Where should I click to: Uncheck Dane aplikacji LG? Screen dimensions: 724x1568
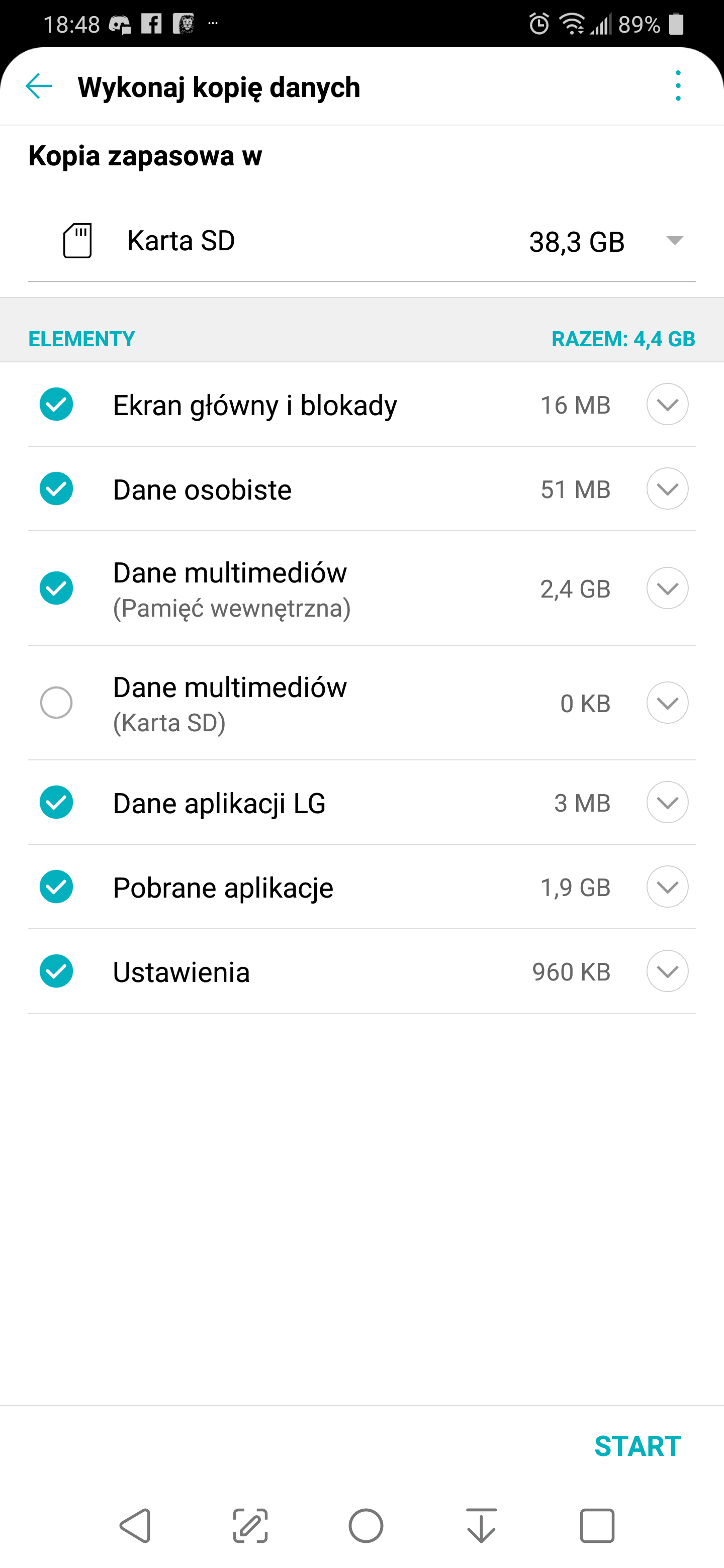coord(57,802)
